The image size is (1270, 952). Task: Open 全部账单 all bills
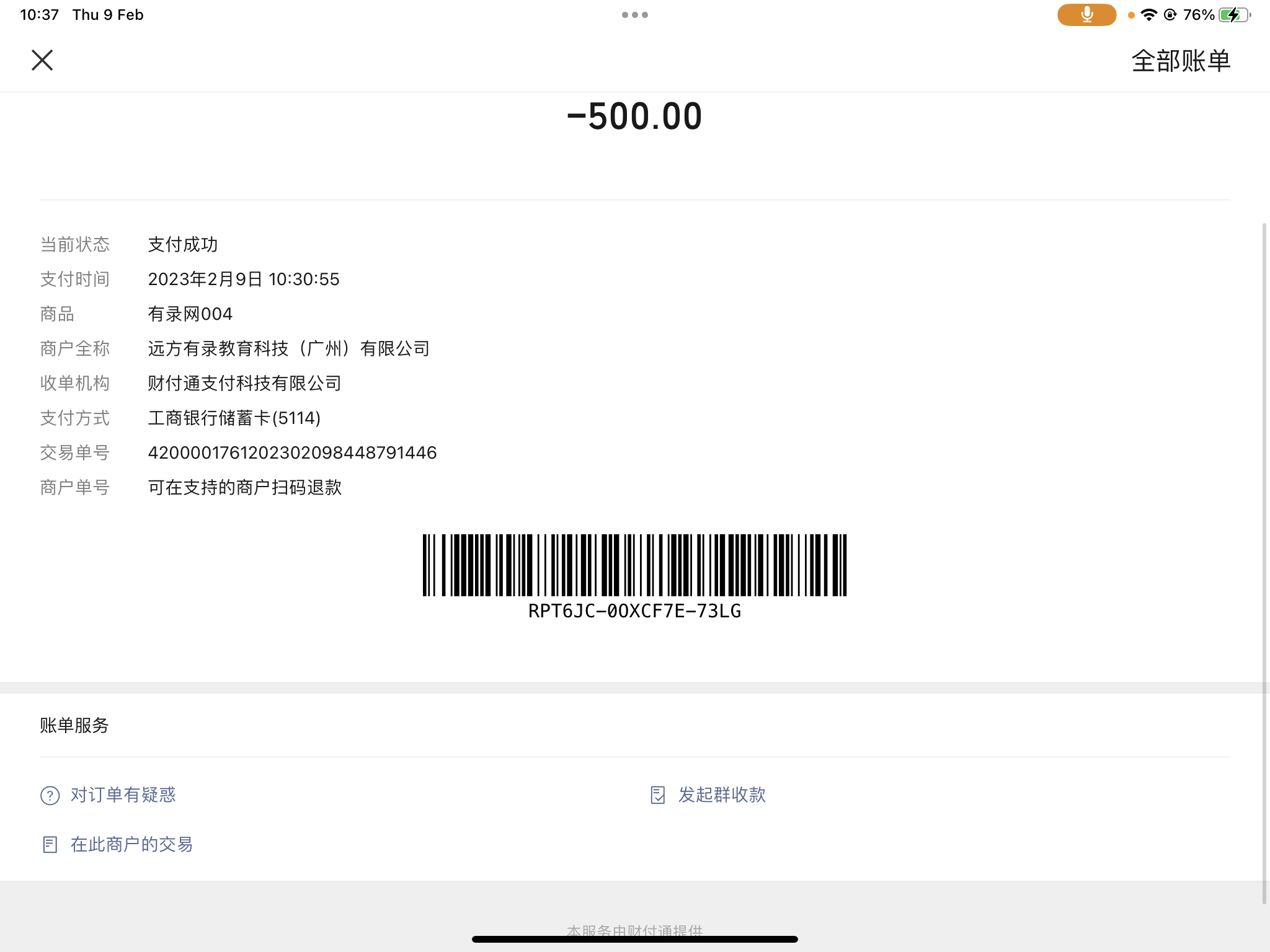click(x=1180, y=61)
